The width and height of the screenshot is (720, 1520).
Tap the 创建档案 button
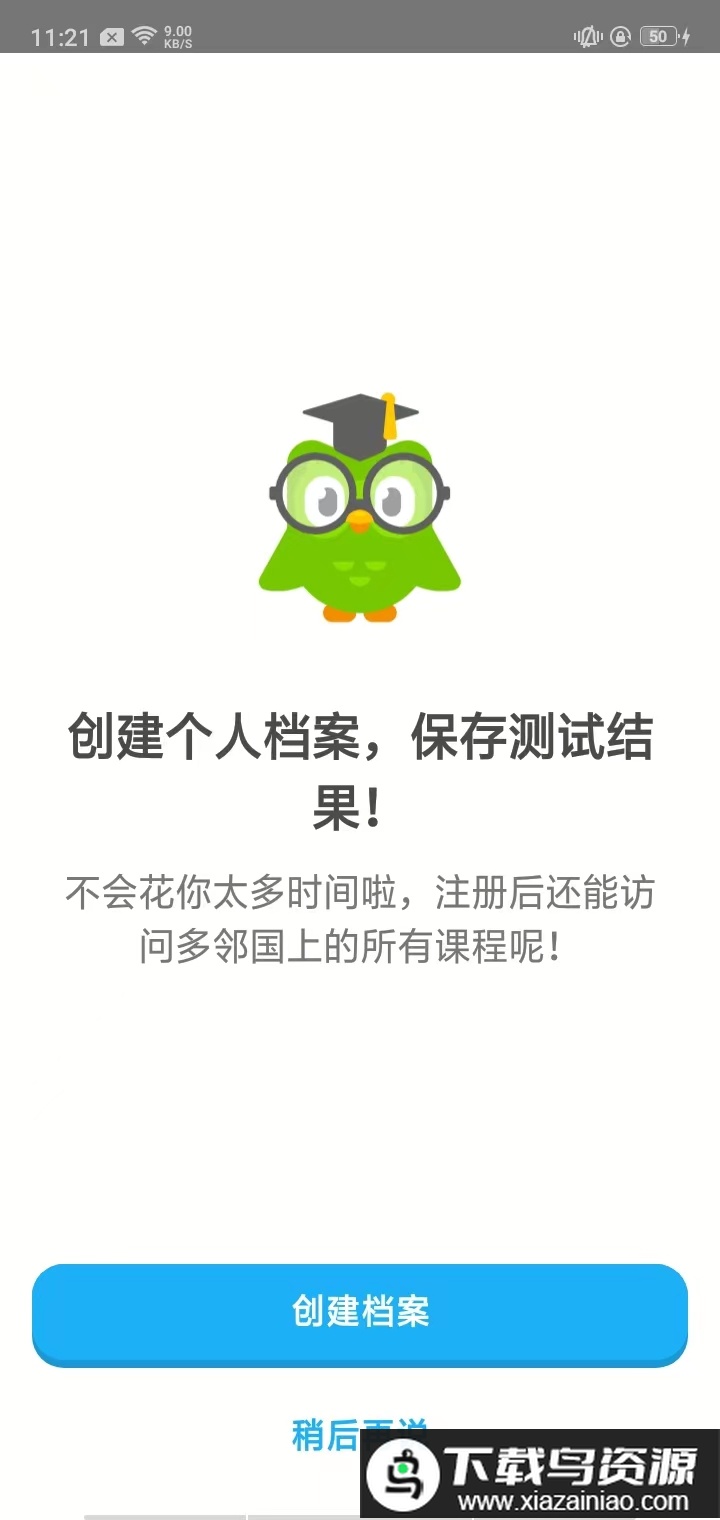(360, 1312)
